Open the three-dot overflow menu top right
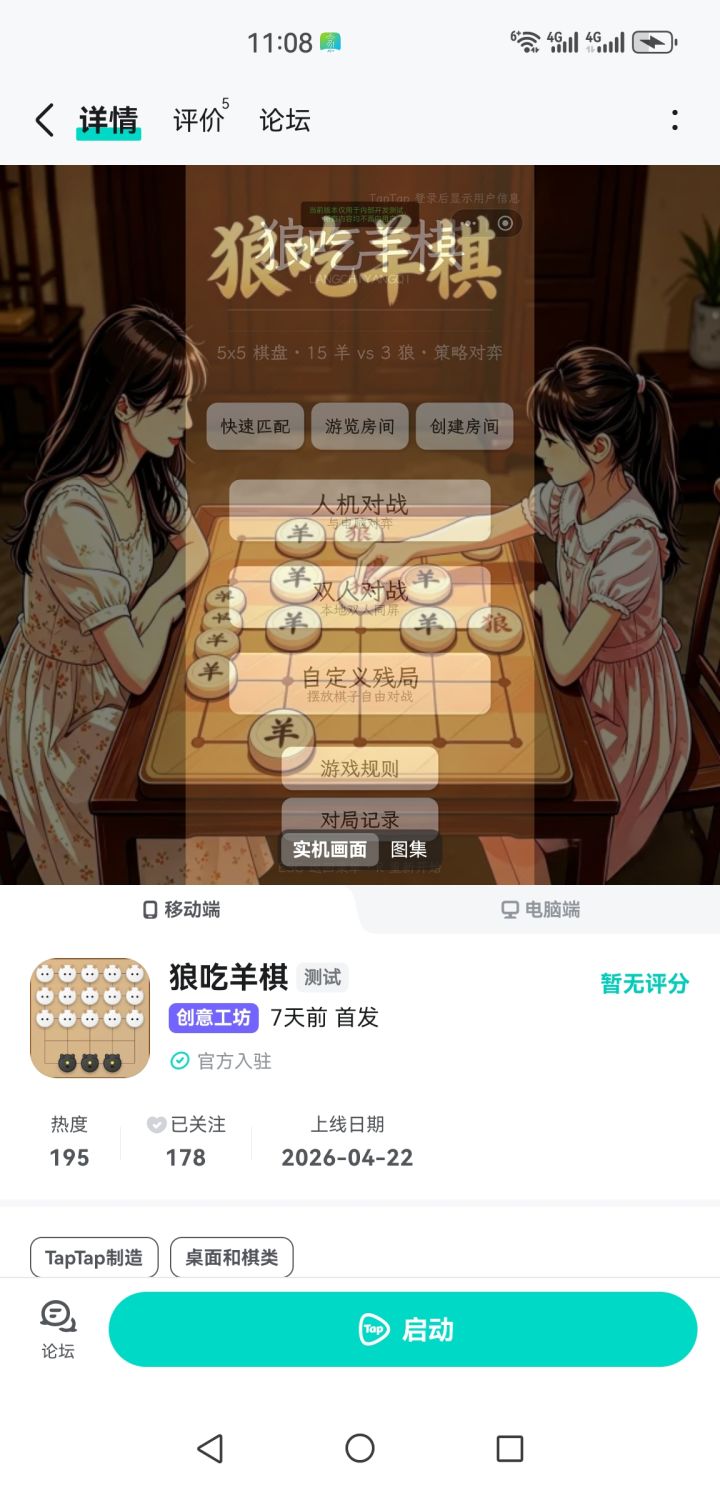The width and height of the screenshot is (720, 1485). [676, 119]
